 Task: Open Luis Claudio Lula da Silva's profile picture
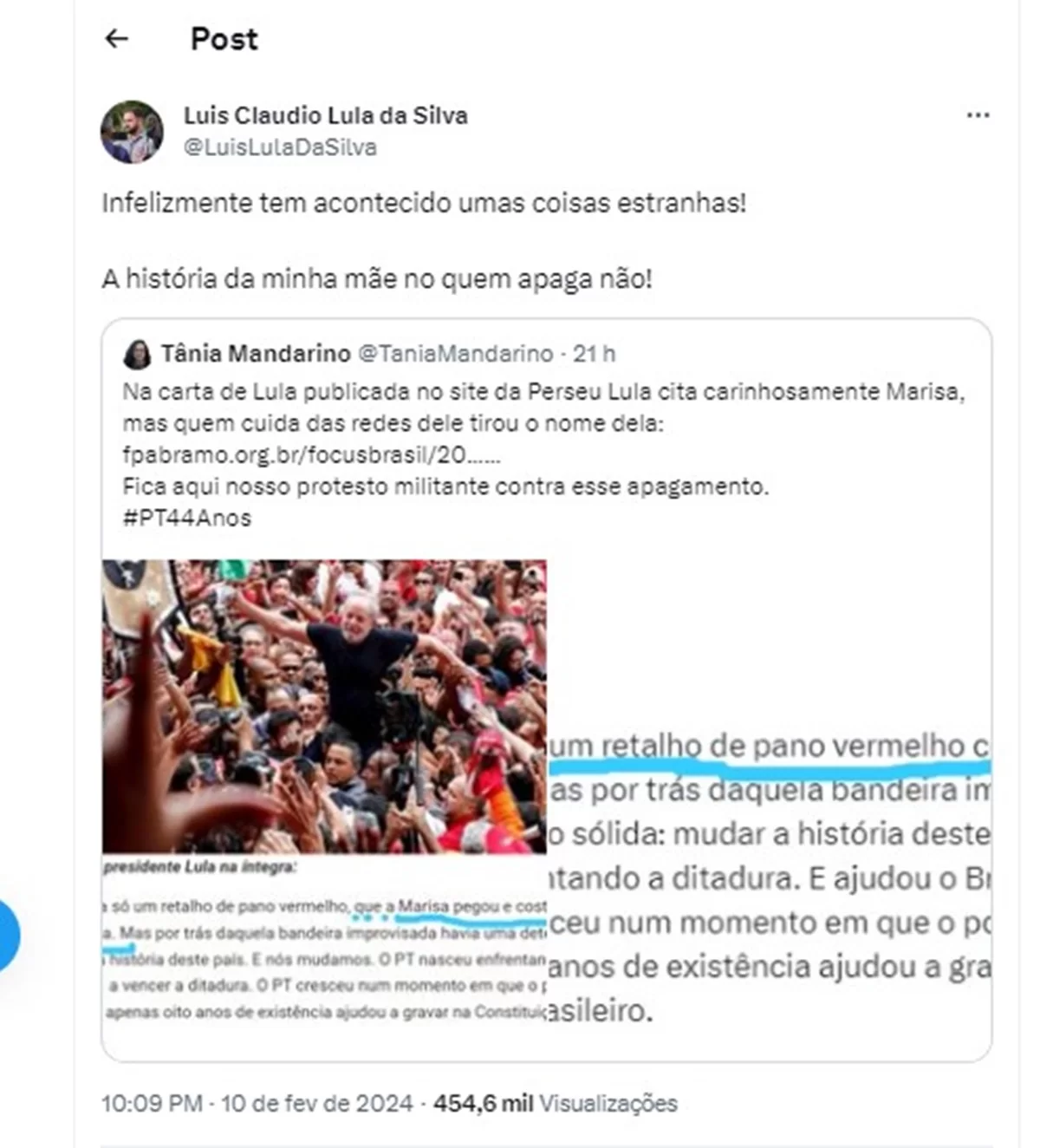point(132,132)
